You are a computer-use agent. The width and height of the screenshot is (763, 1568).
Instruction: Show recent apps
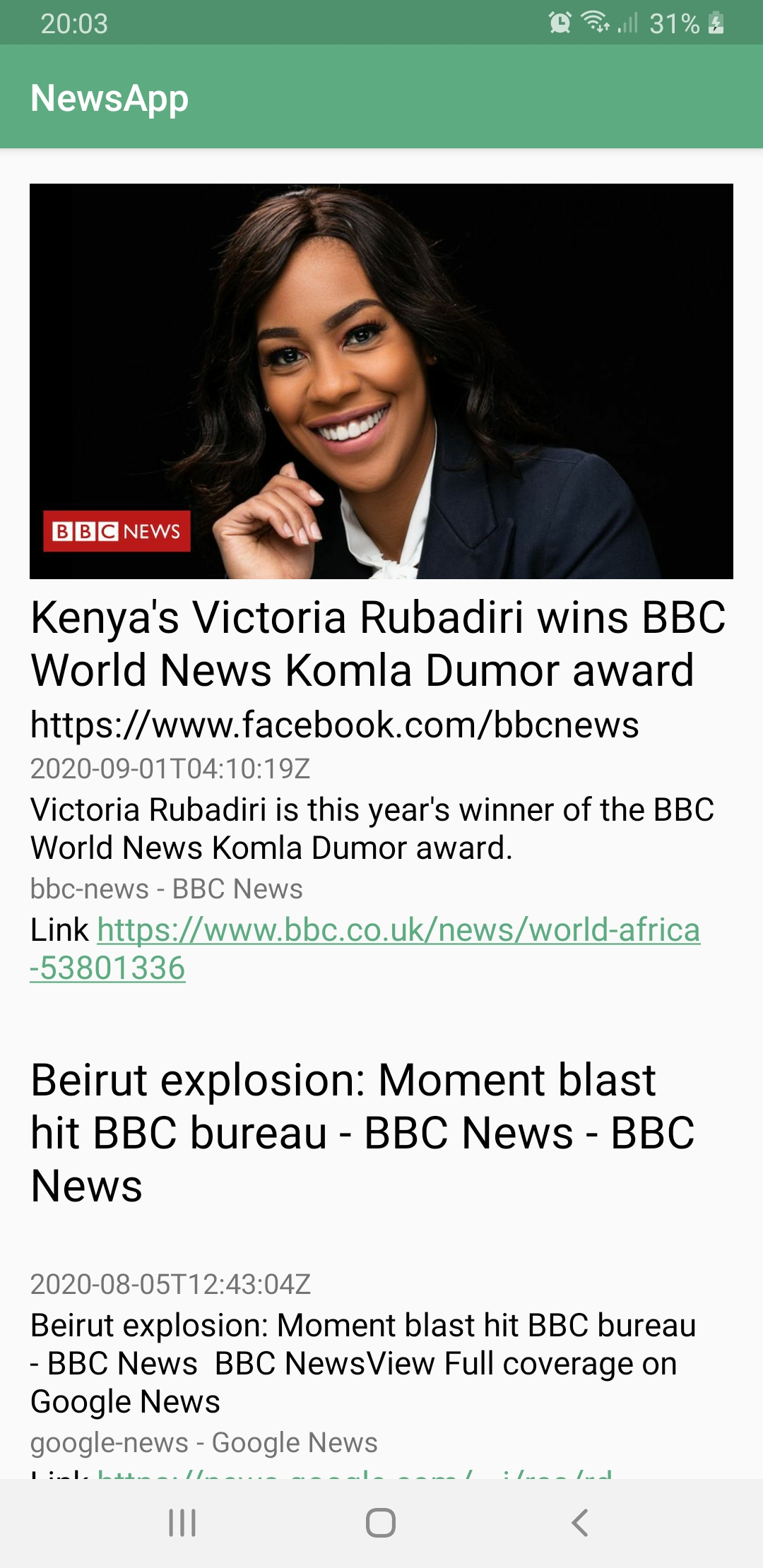click(x=182, y=1523)
